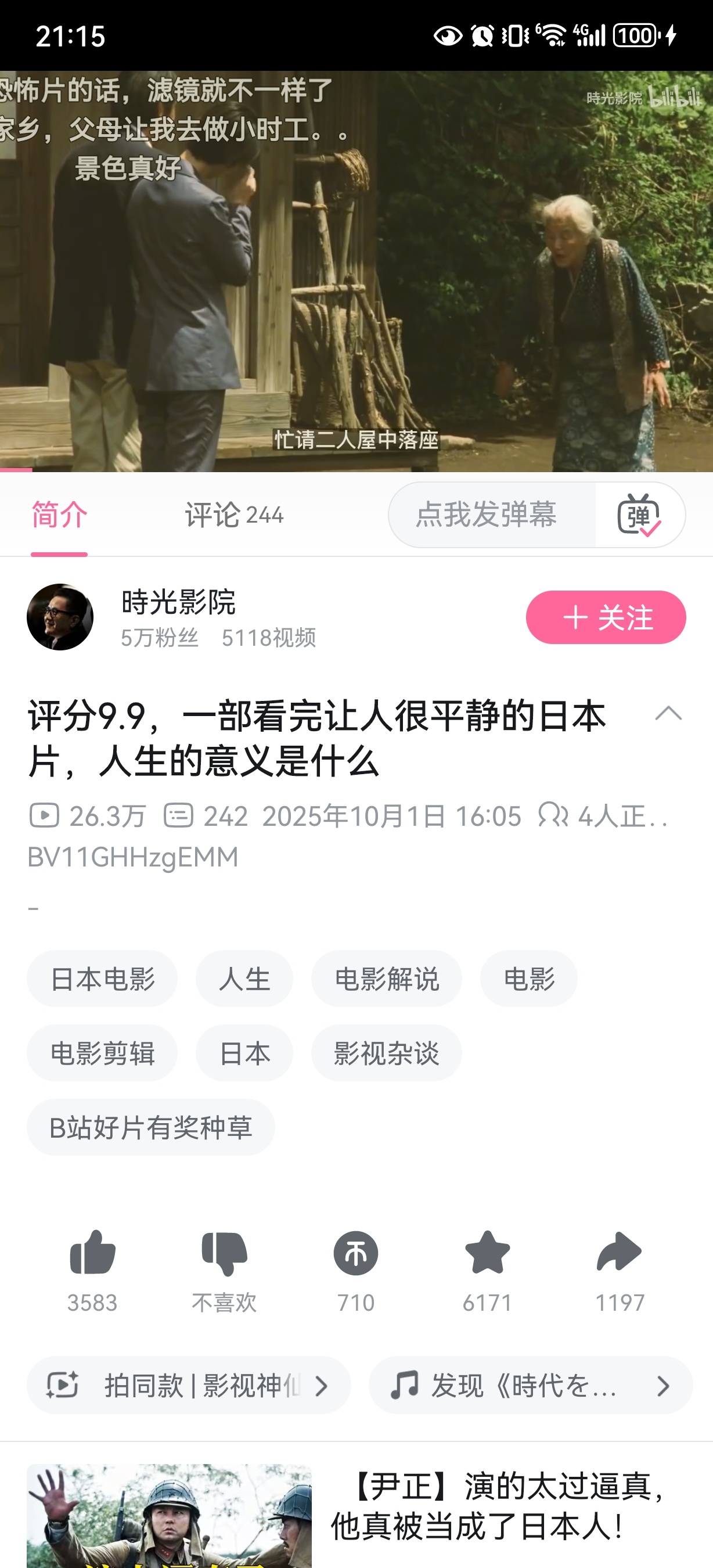Collapse the video description chevron

[x=668, y=713]
